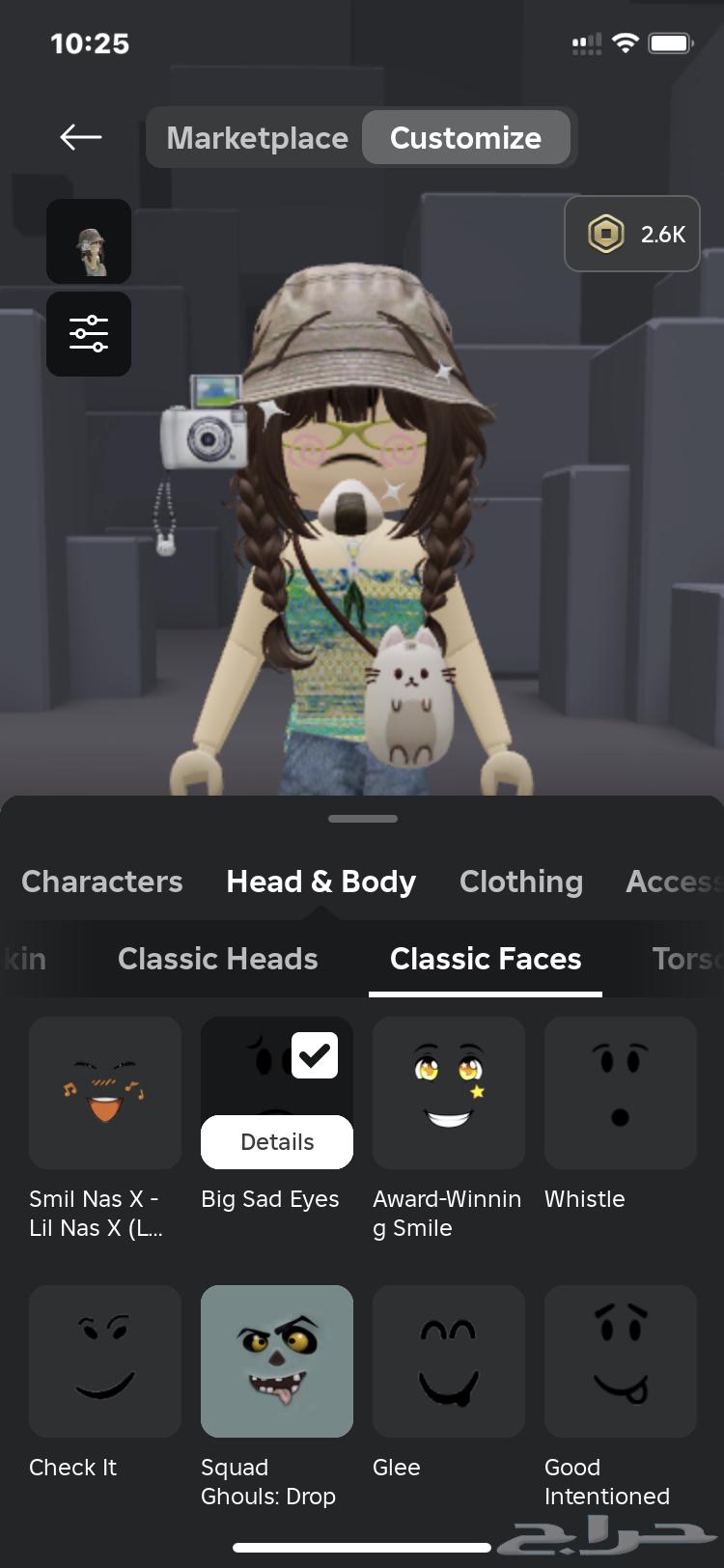Pick the Good Intentioned face
Image resolution: width=724 pixels, height=1568 pixels.
(x=621, y=1360)
